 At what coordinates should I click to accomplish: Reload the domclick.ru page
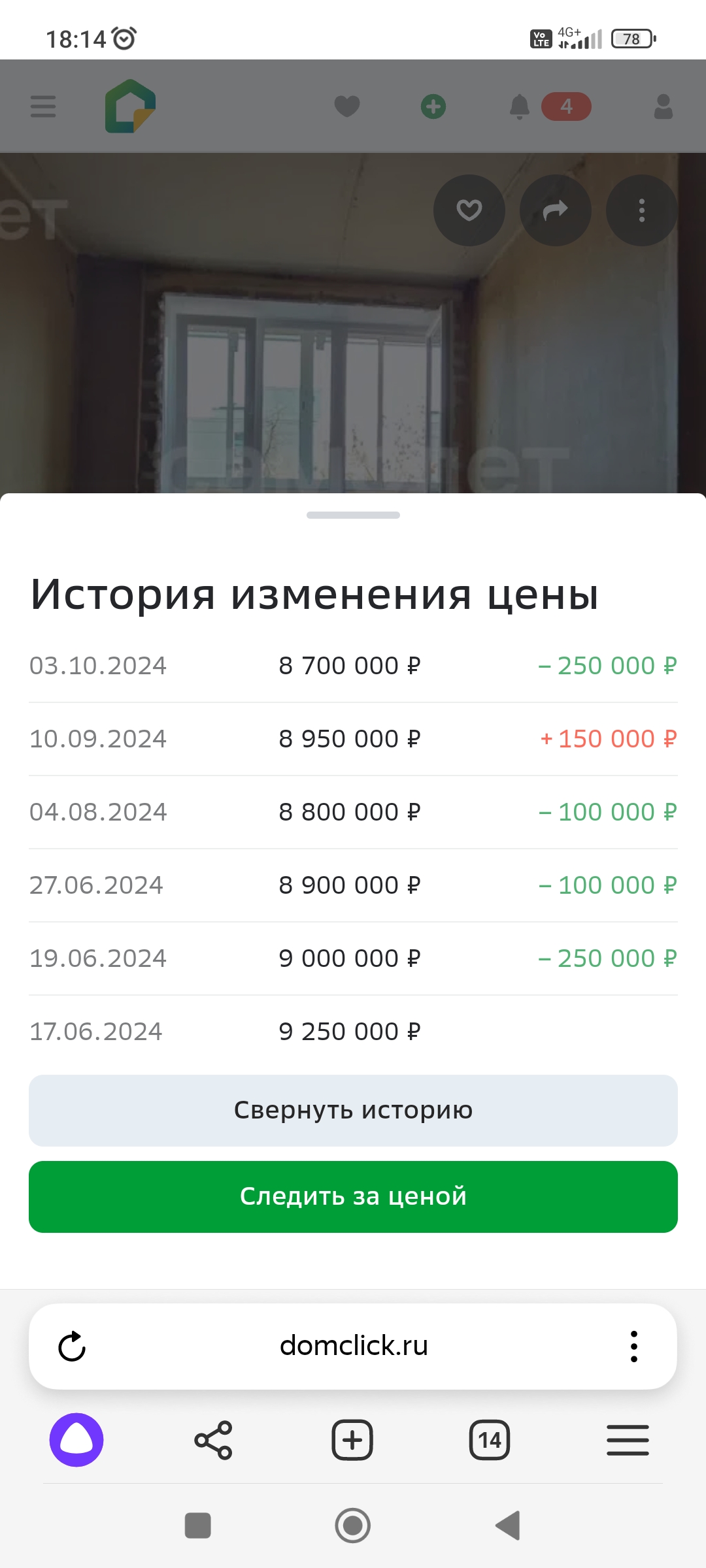pyautogui.click(x=72, y=1347)
